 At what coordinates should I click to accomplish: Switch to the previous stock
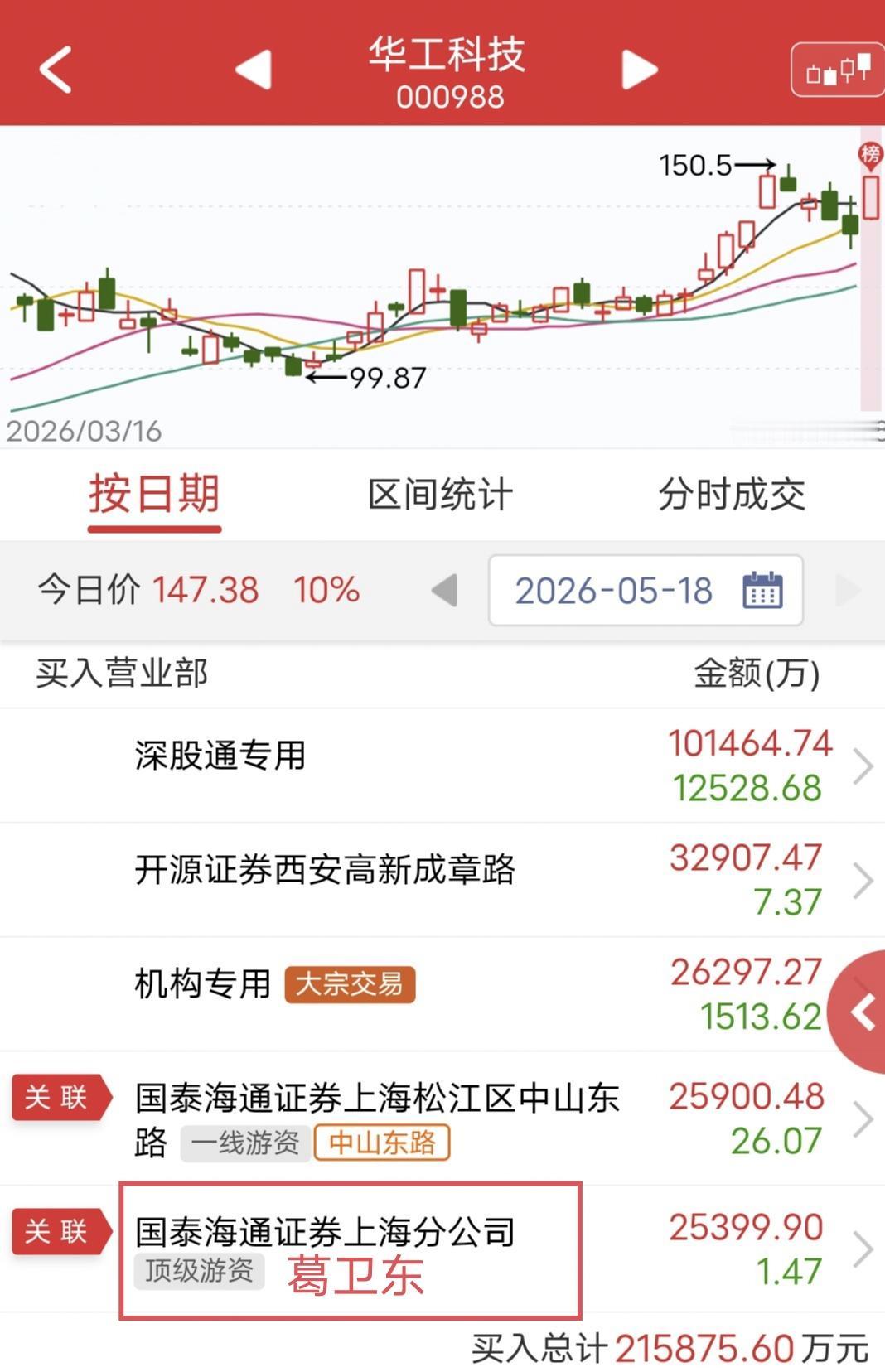click(x=254, y=69)
